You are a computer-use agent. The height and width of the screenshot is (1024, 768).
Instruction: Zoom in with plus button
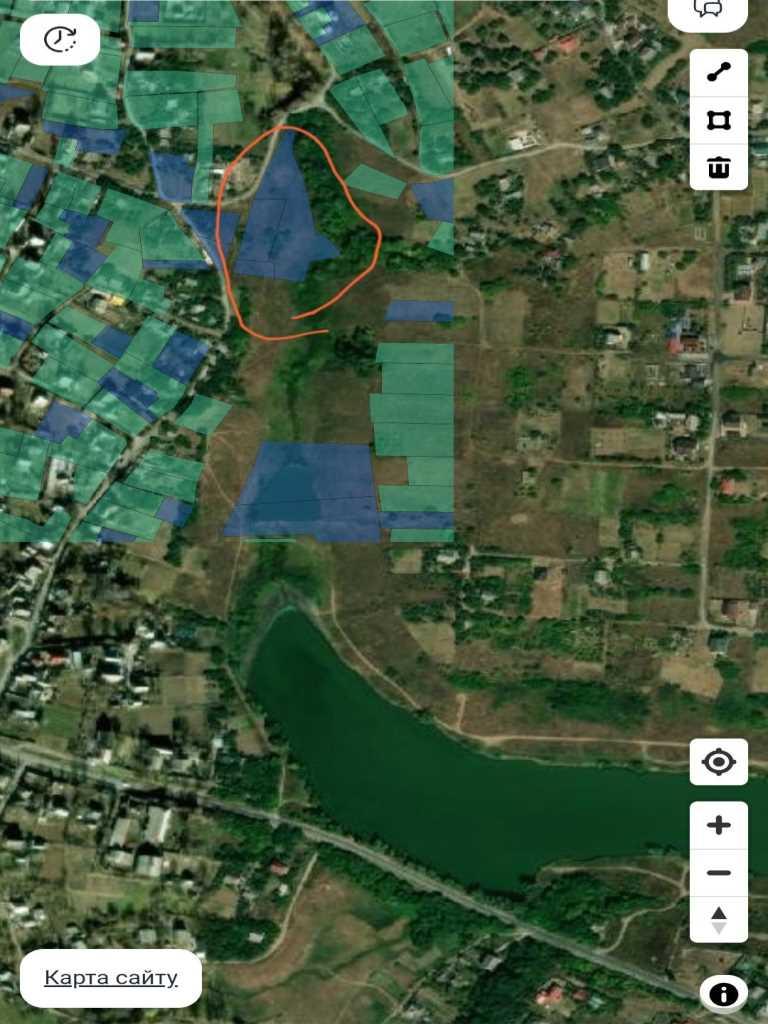pos(718,826)
